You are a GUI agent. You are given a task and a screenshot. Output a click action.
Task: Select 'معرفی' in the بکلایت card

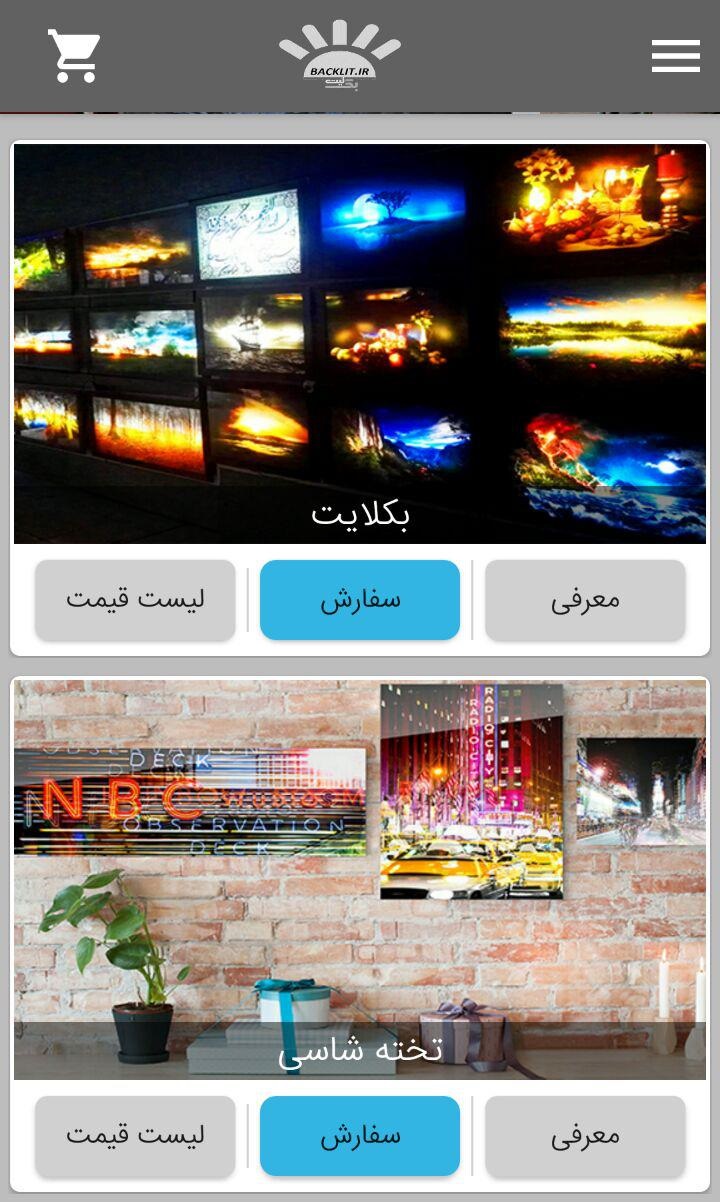click(x=585, y=599)
